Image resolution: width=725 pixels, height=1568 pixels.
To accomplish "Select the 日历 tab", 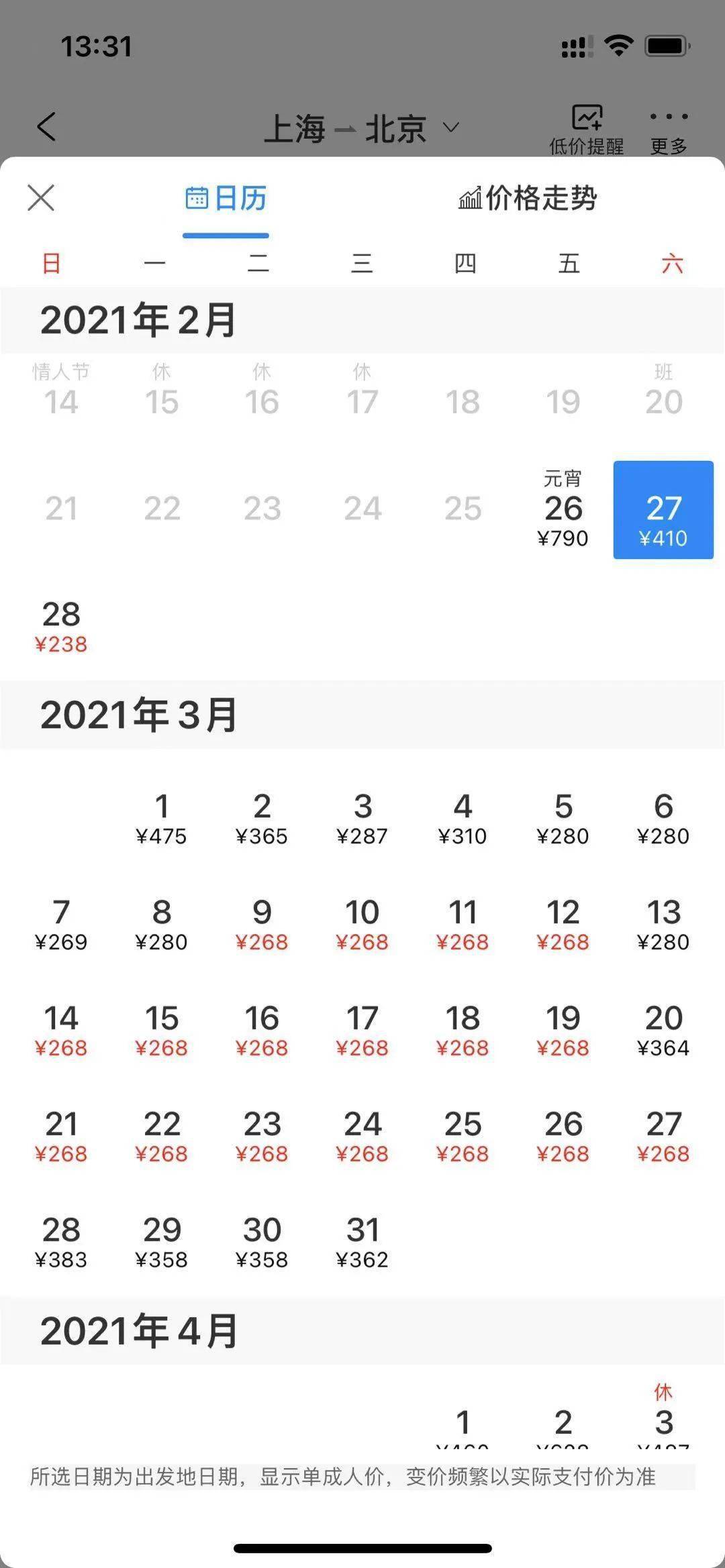I will (x=226, y=199).
